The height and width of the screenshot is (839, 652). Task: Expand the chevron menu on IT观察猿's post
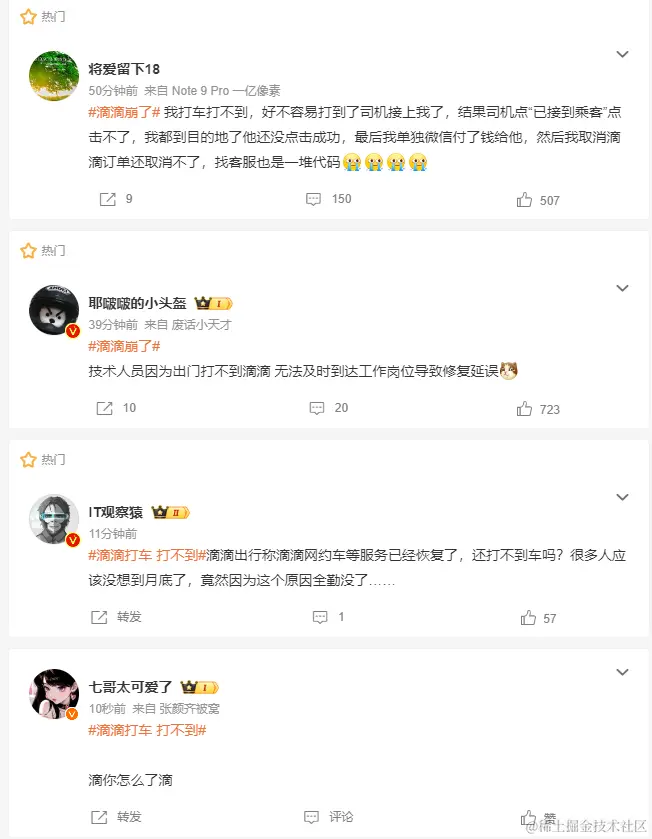[x=622, y=497]
